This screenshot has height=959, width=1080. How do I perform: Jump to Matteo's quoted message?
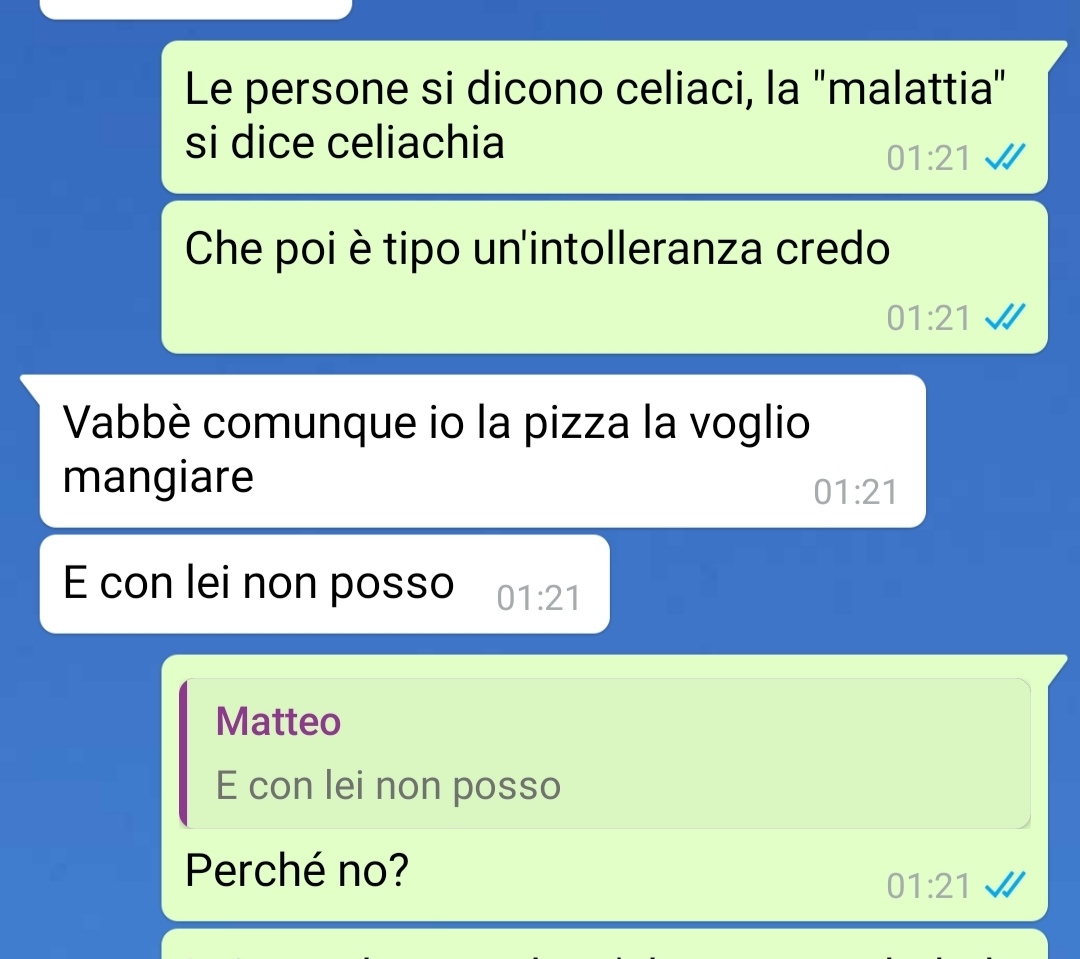point(604,754)
